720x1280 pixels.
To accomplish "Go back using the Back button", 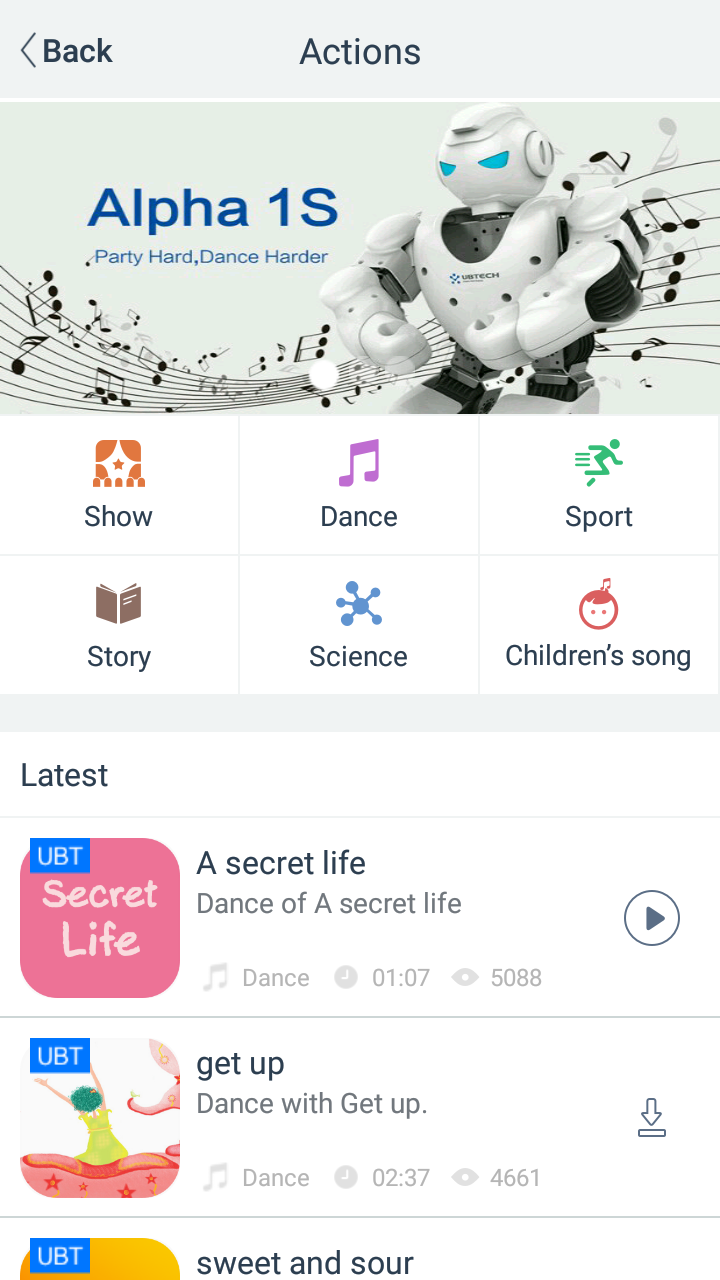I will point(66,50).
